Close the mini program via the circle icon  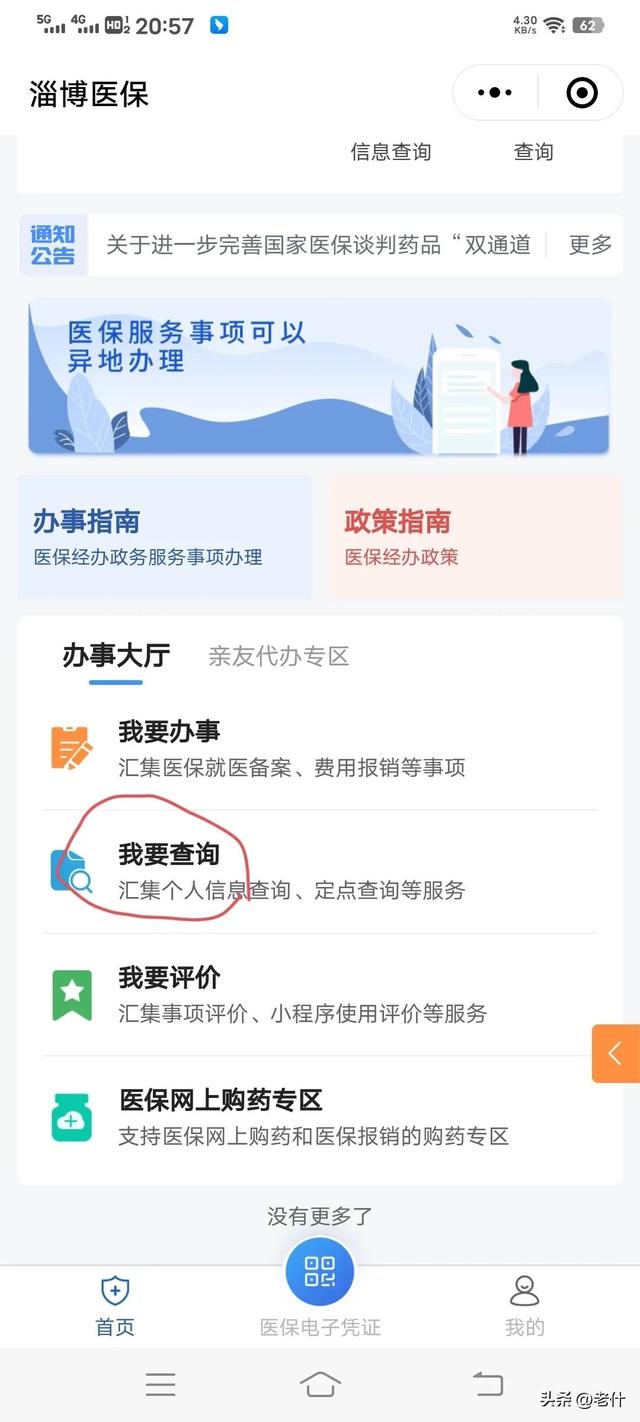point(581,93)
